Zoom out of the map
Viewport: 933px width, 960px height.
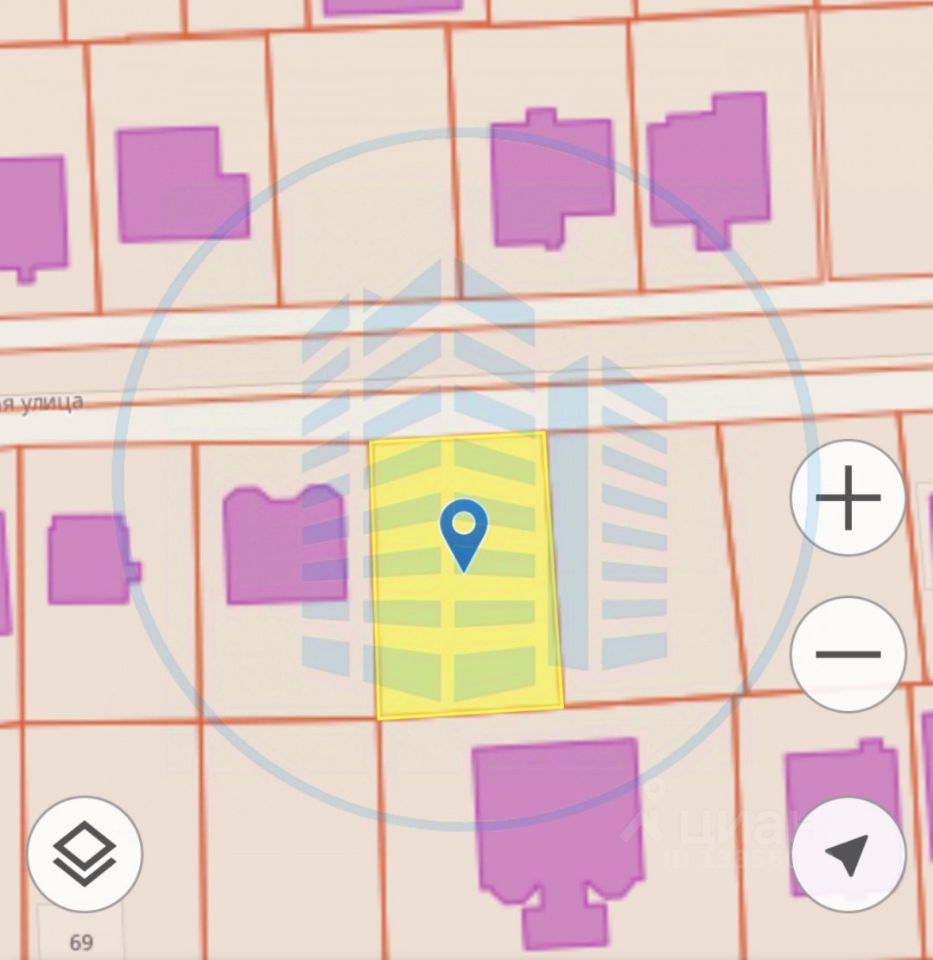click(848, 655)
